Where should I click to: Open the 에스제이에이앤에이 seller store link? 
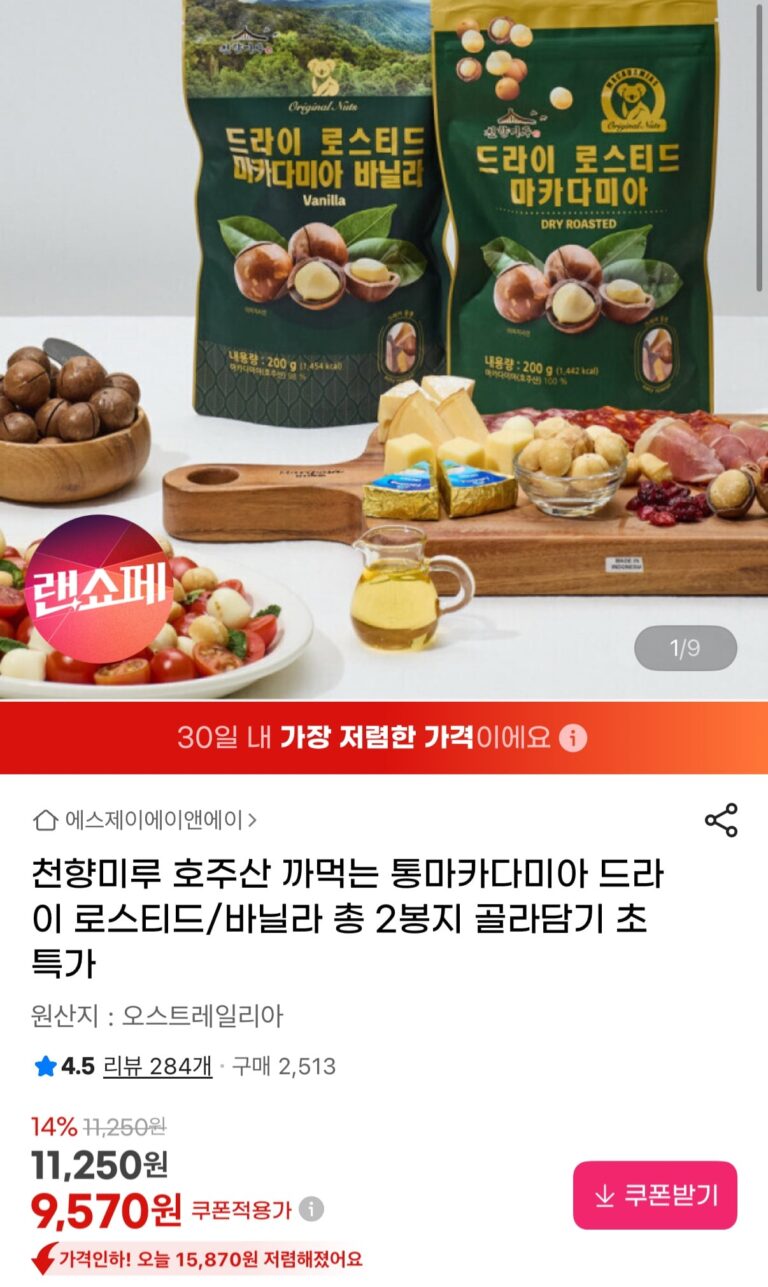145,821
